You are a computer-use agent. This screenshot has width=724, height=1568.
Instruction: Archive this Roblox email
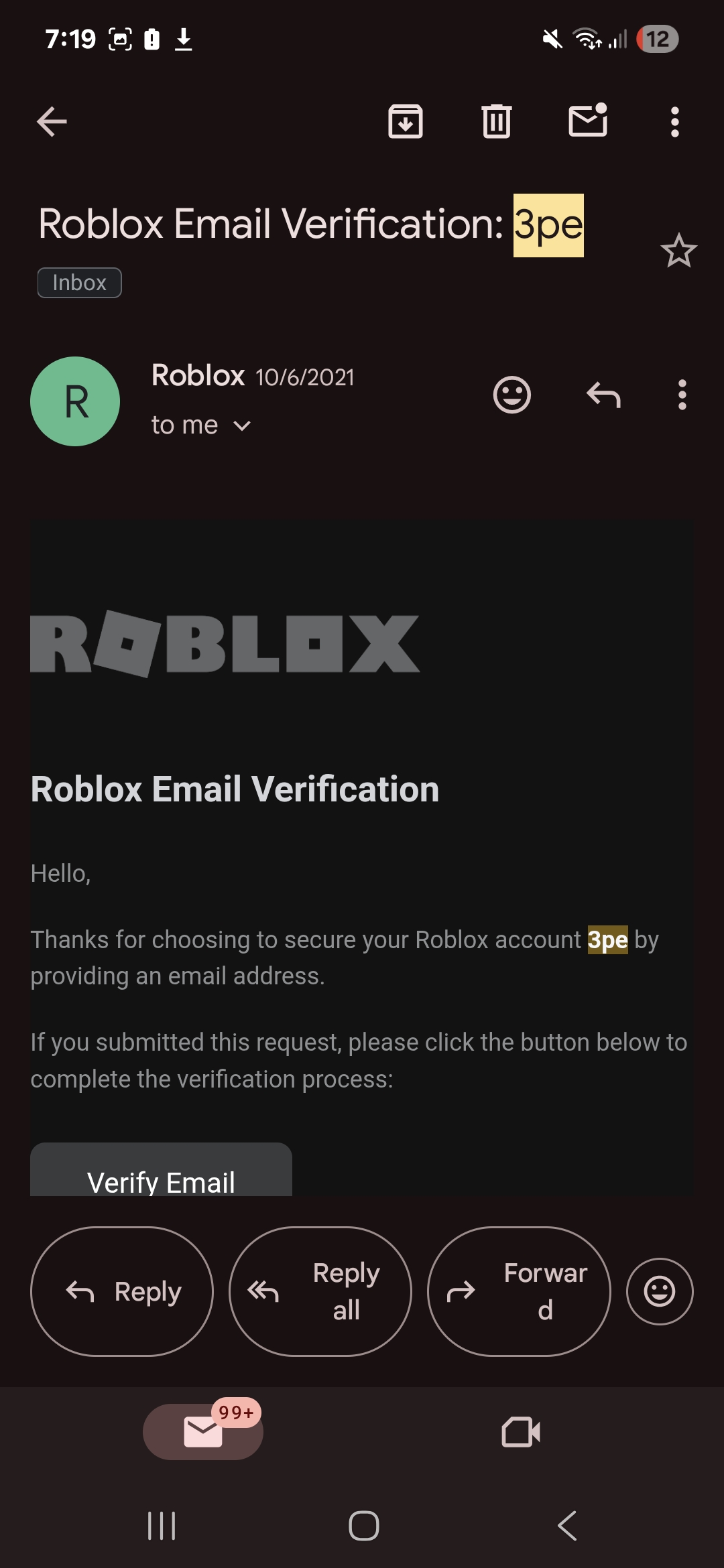tap(406, 122)
